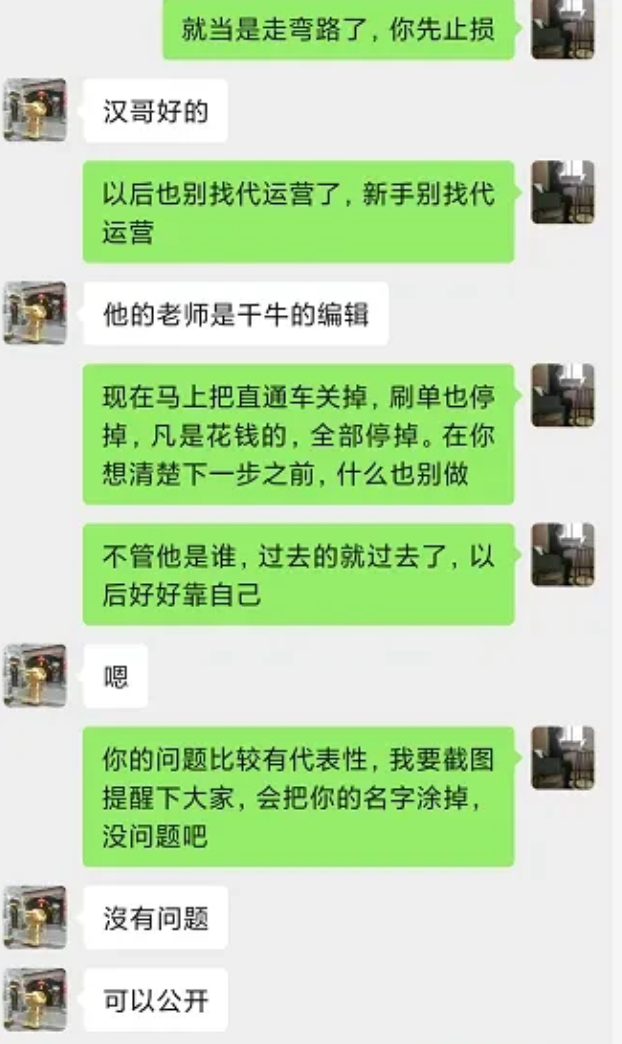Tap own avatar next to '现在马上把直通车关掉' message
The image size is (622, 1044).
(563, 395)
